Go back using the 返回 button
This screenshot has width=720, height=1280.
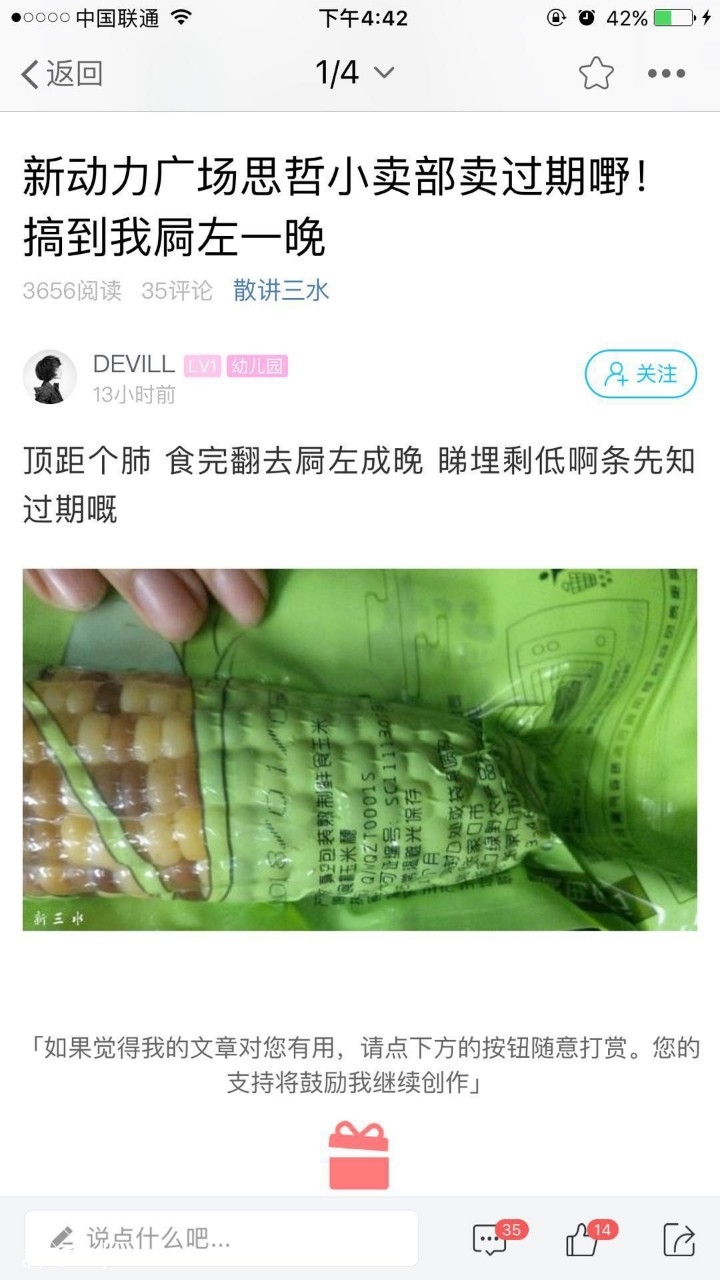point(62,73)
